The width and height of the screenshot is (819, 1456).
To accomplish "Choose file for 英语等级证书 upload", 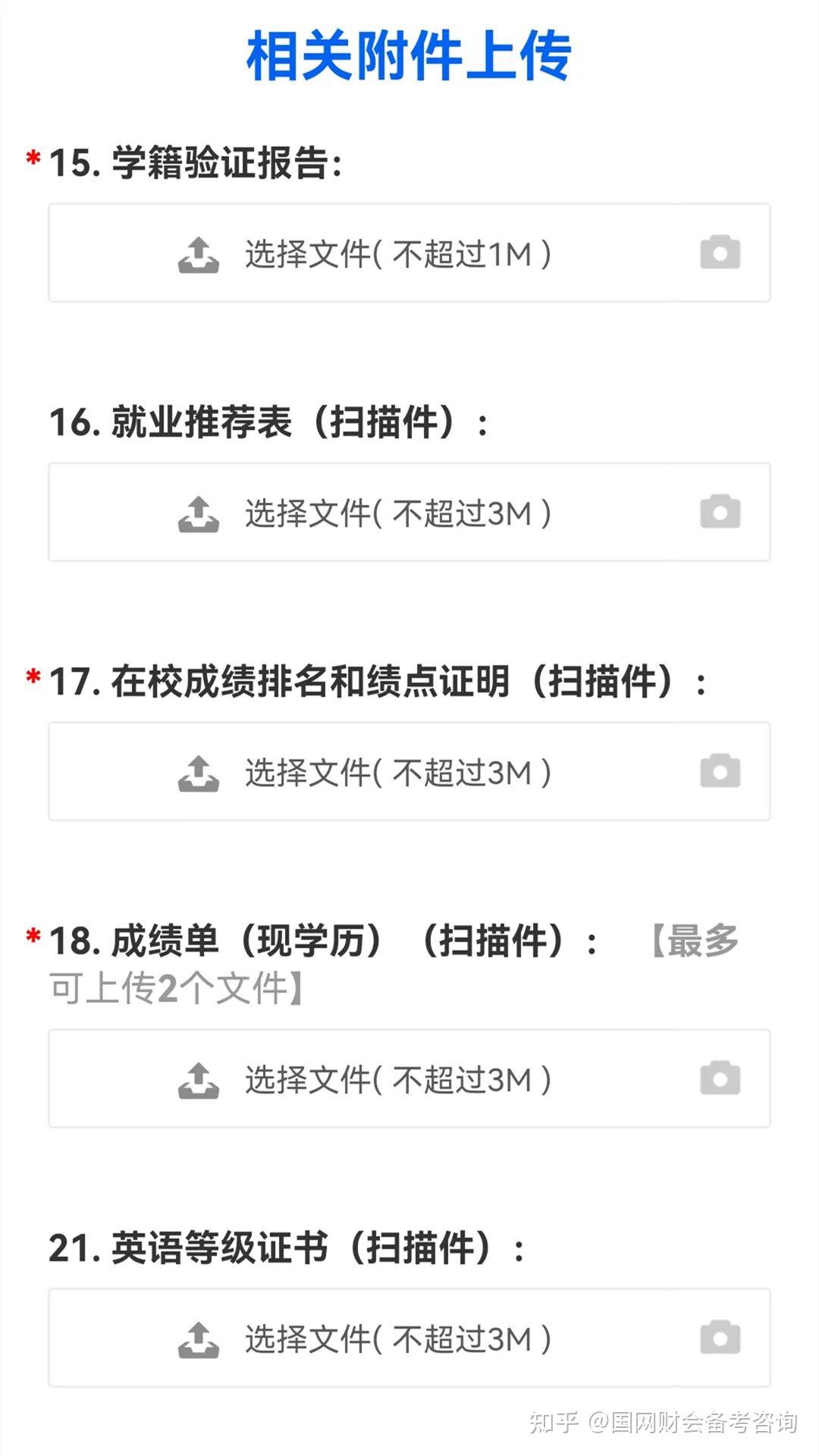I will click(x=364, y=1338).
